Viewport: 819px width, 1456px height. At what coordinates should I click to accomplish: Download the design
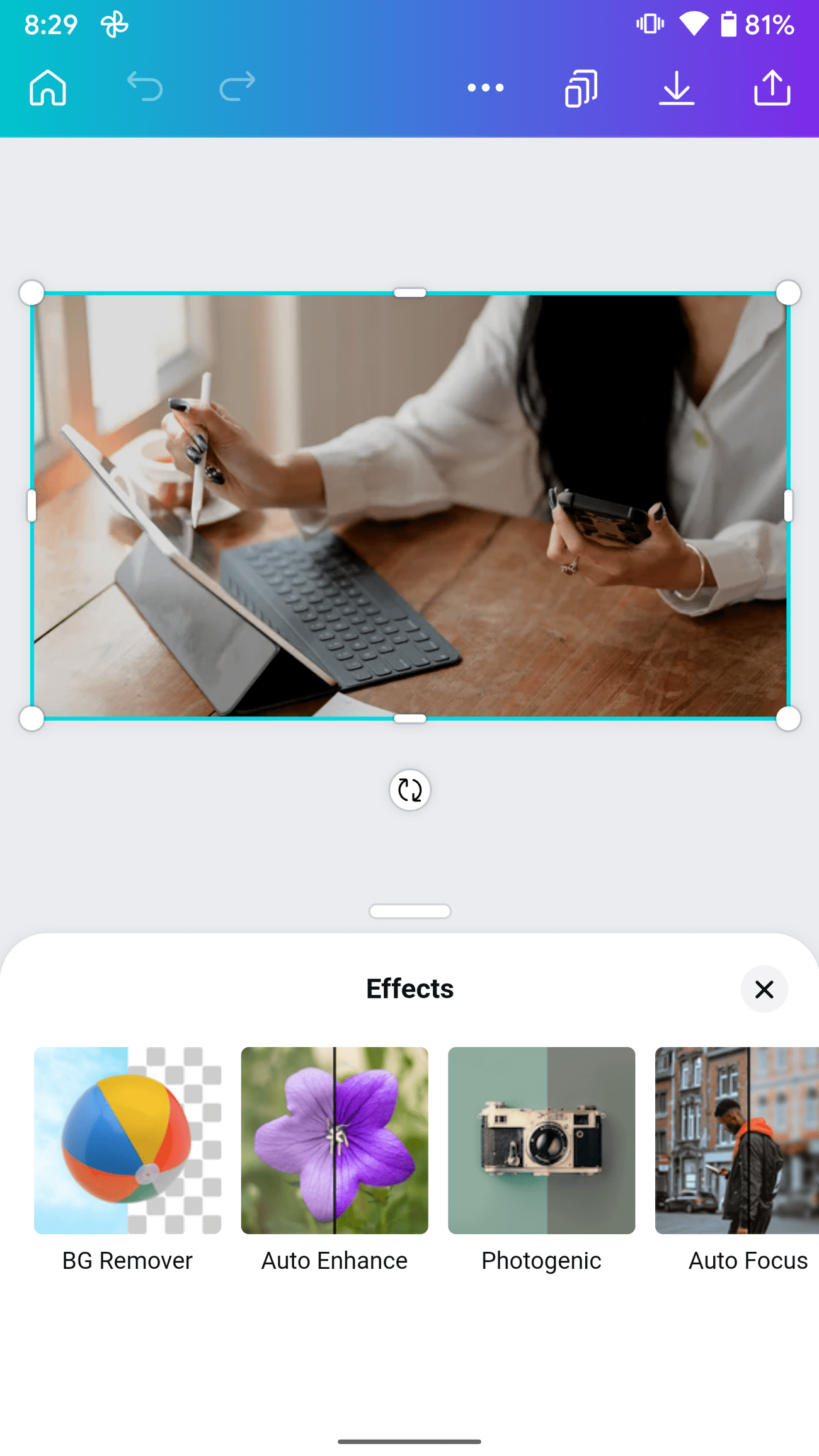point(677,88)
